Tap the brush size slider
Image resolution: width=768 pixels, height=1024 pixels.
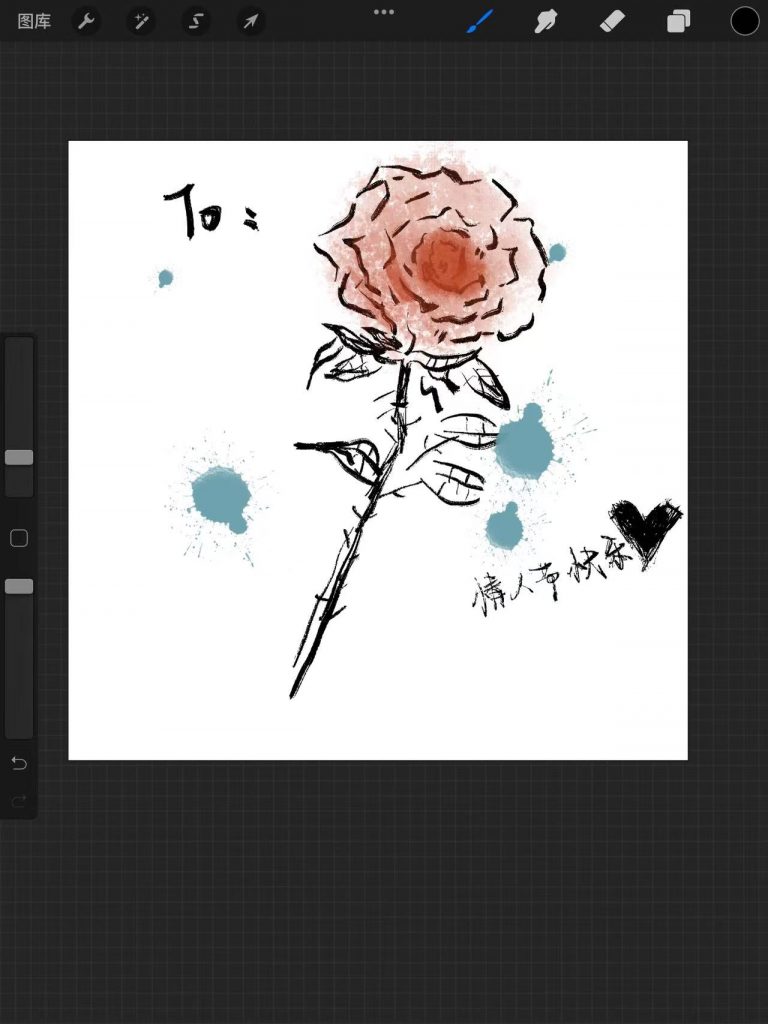(x=19, y=457)
